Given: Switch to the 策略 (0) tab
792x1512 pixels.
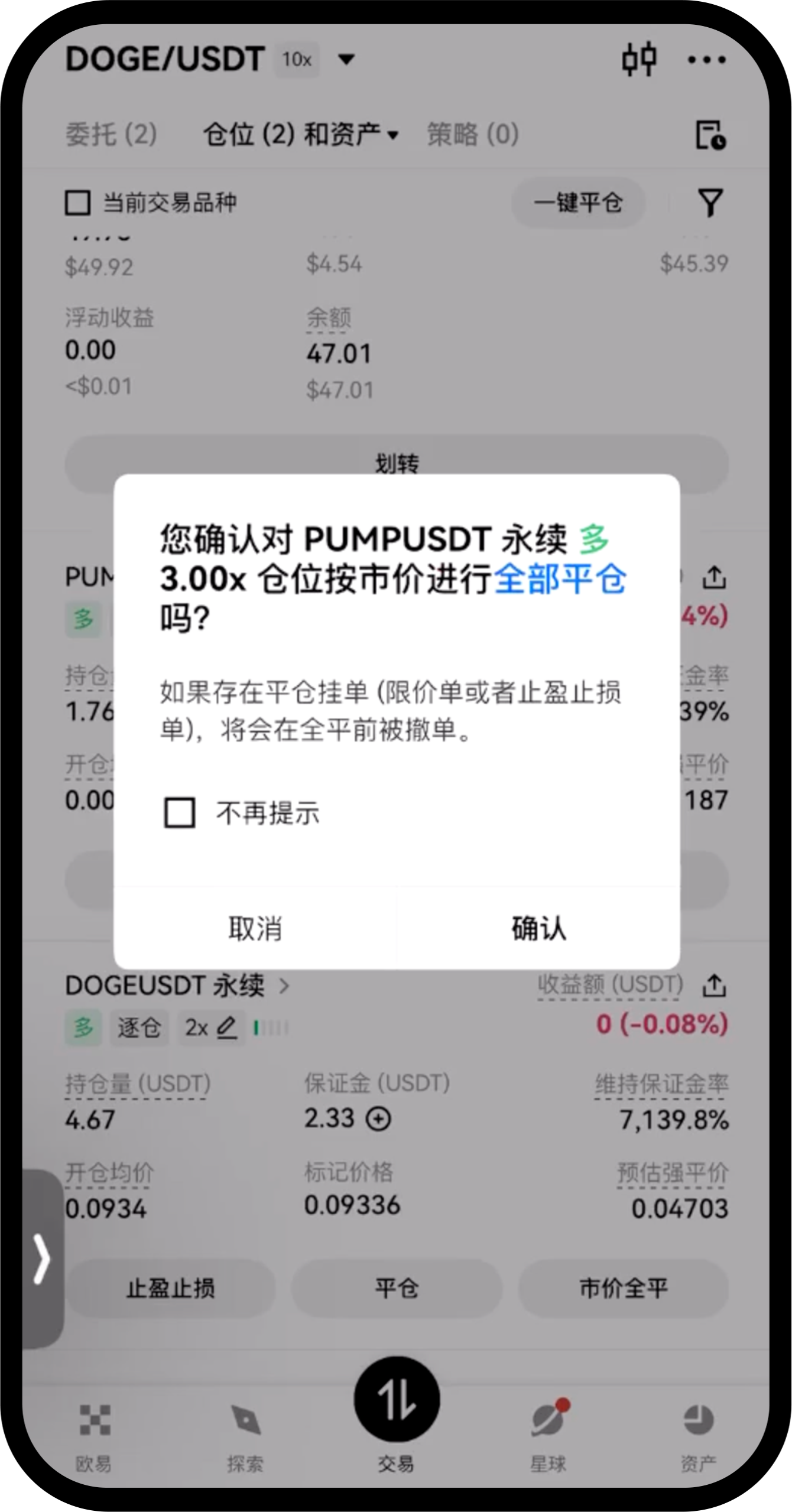Looking at the screenshot, I should pos(473,134).
